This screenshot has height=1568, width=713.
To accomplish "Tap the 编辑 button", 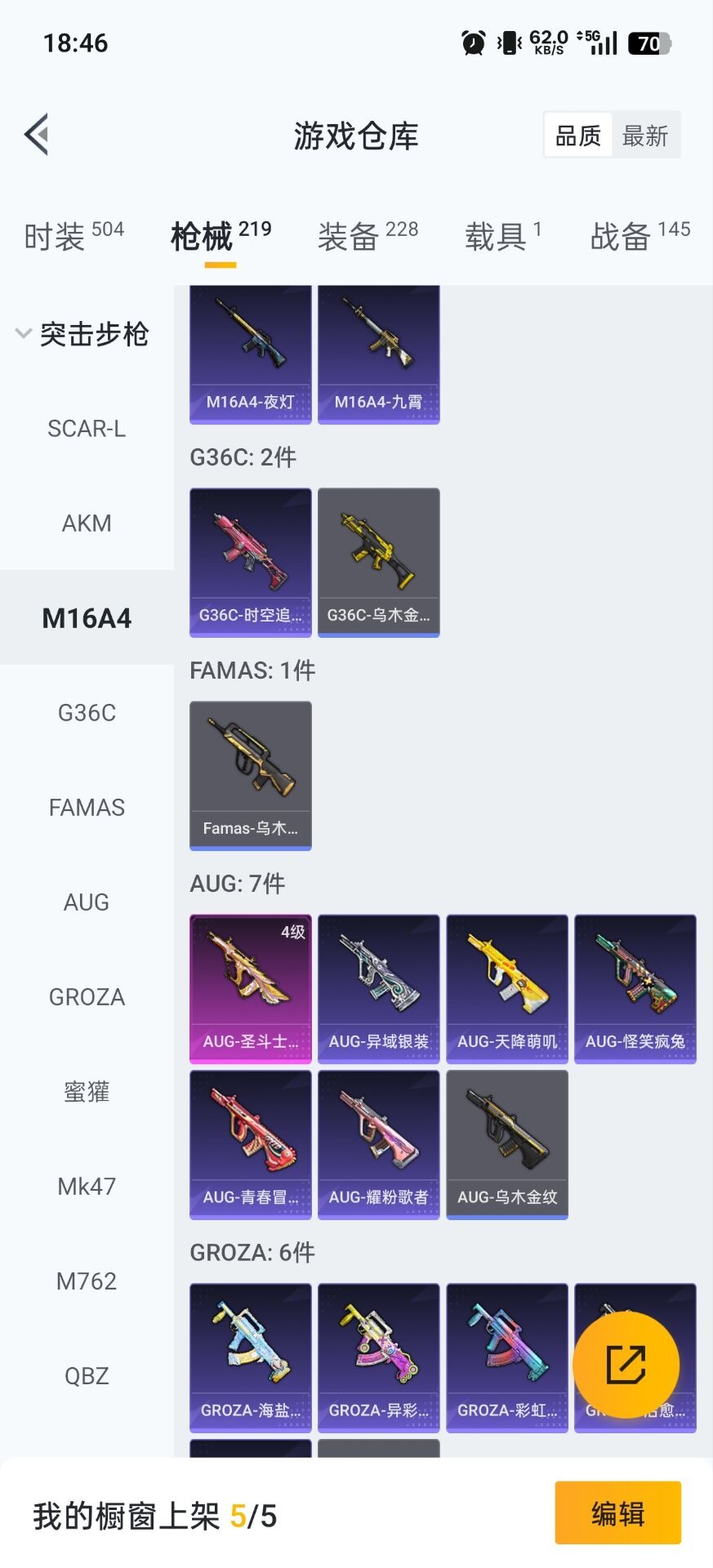I will coord(617,1513).
